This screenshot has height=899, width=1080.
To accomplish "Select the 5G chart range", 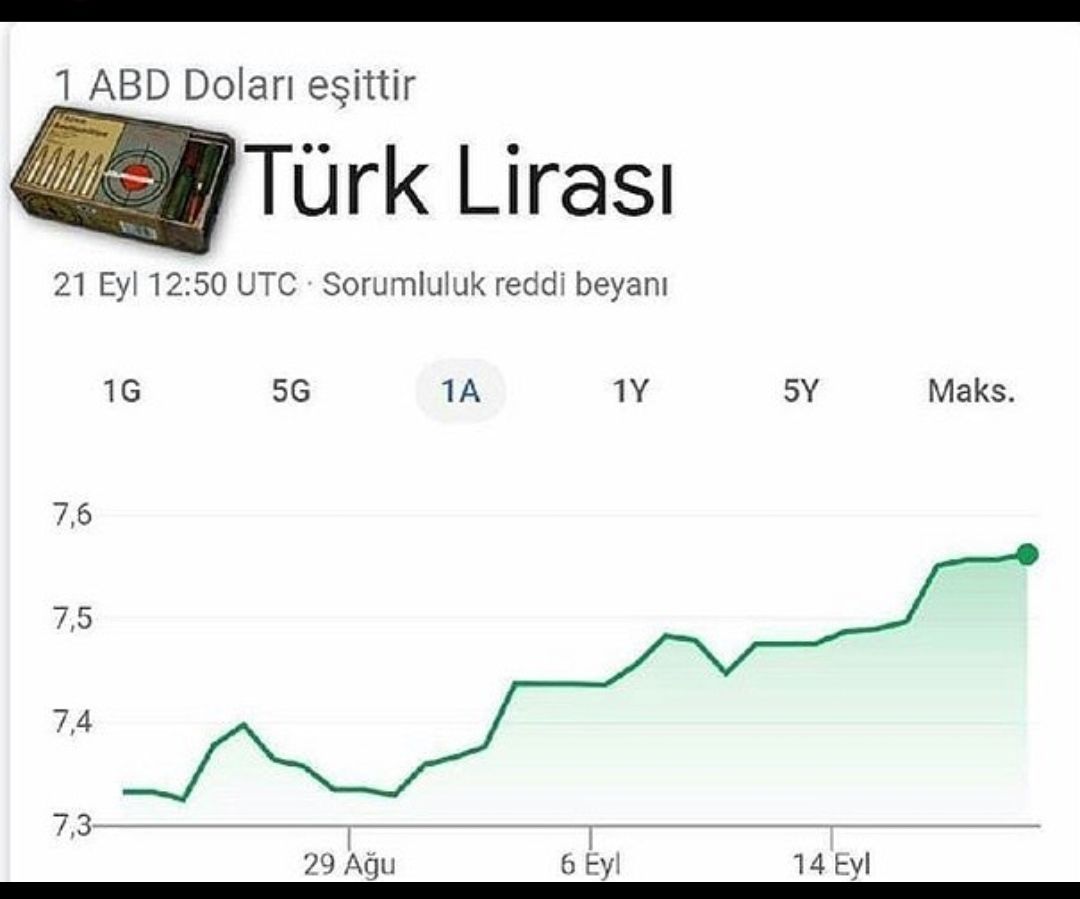I will coord(291,391).
